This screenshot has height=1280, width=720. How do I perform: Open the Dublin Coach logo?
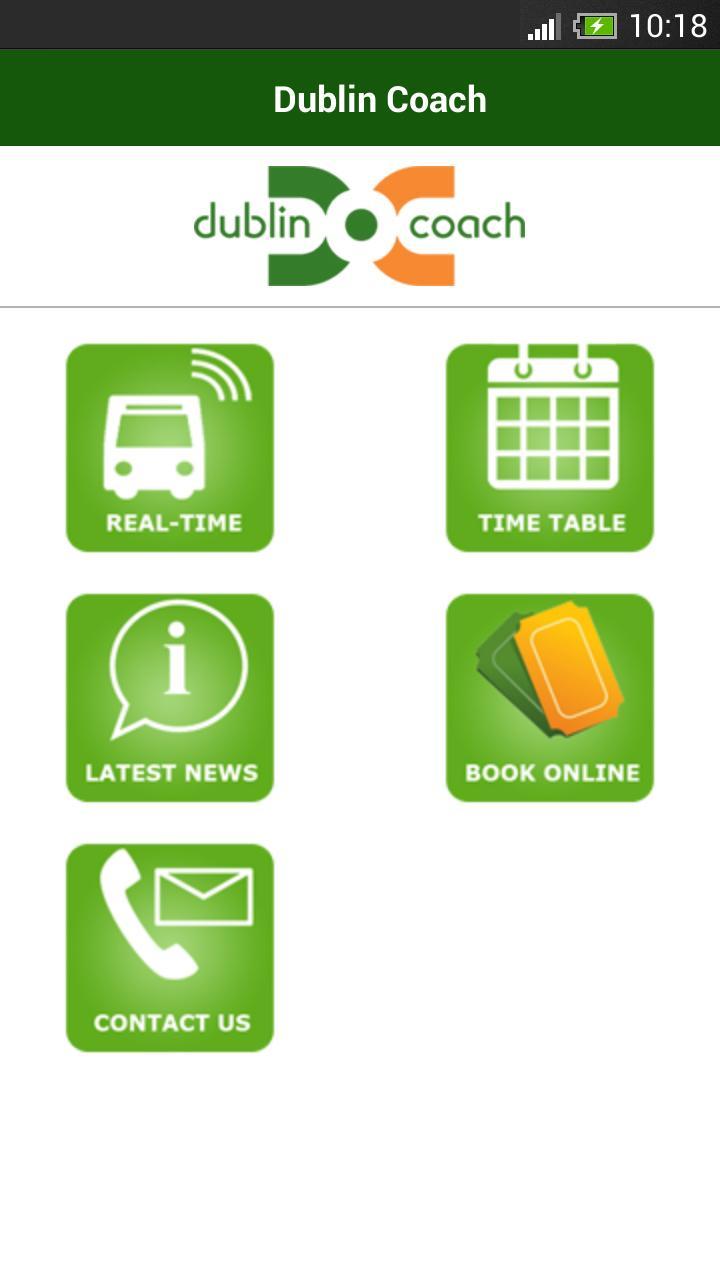(x=360, y=225)
